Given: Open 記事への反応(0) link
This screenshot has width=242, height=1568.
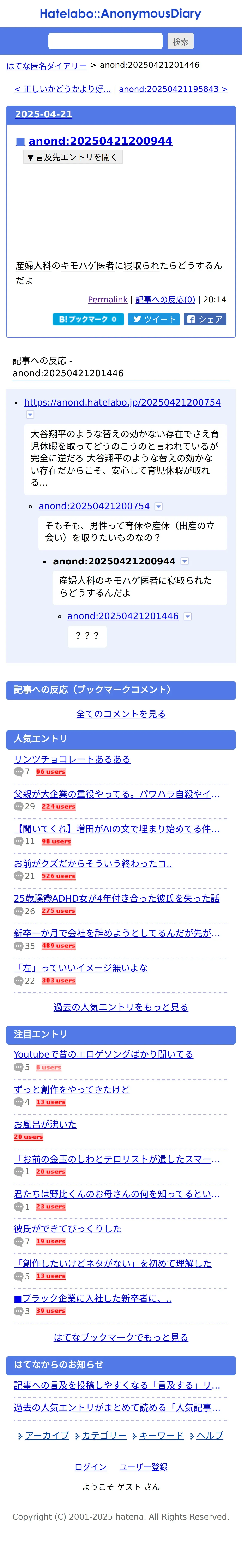Looking at the screenshot, I should click(x=165, y=300).
